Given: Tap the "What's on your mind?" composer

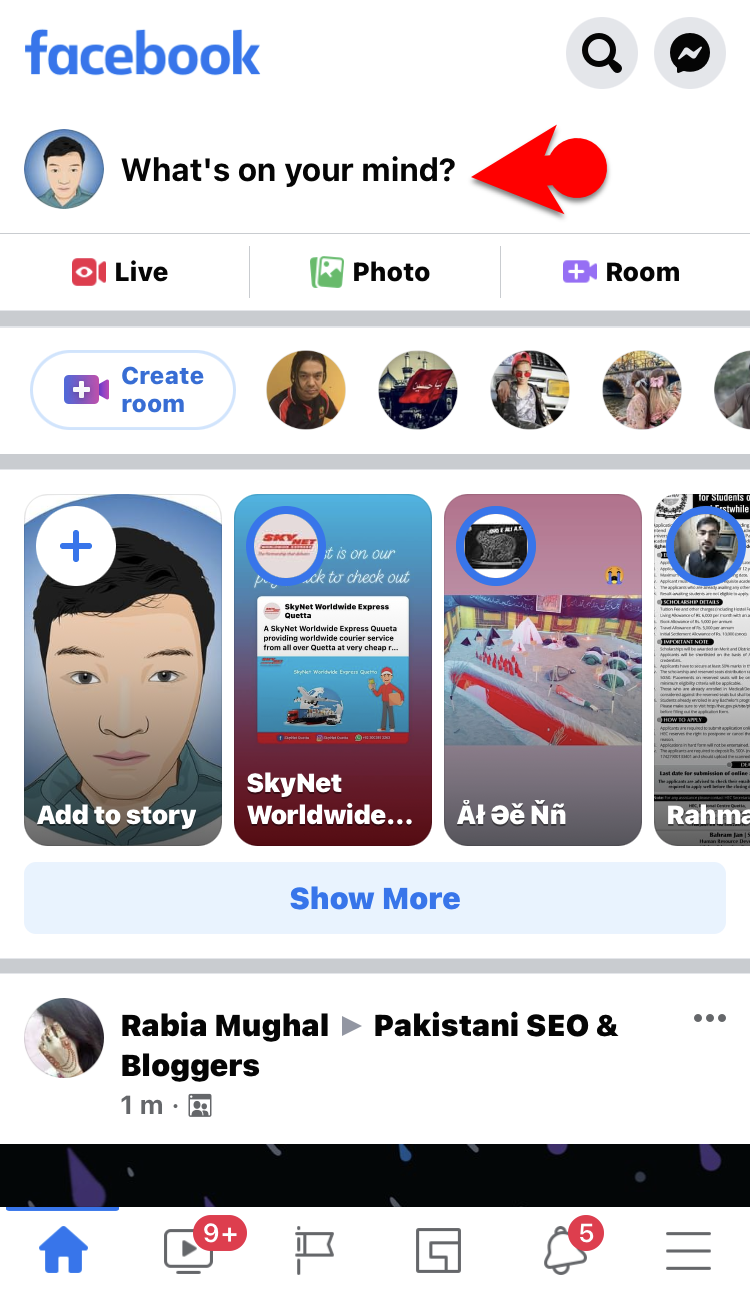Looking at the screenshot, I should click(x=288, y=170).
